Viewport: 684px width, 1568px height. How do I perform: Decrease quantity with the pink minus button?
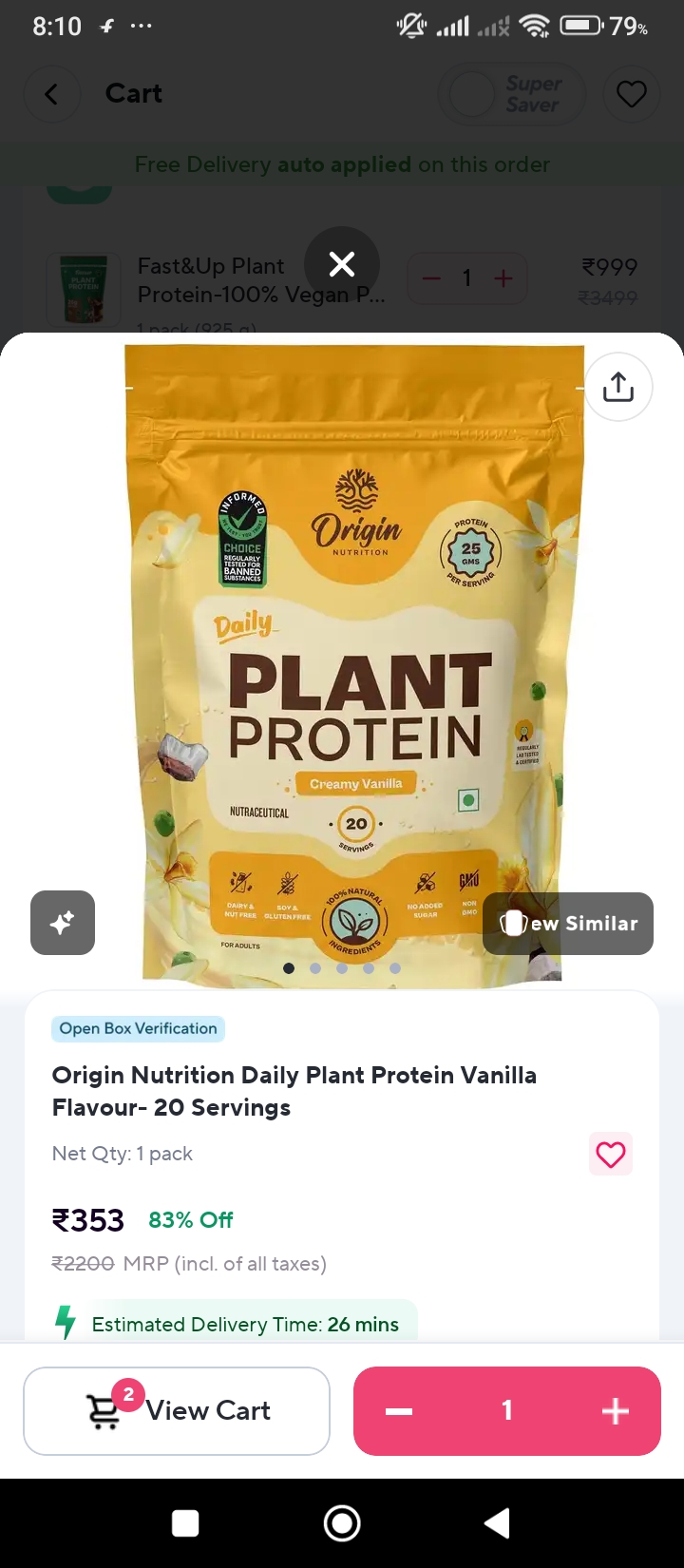(x=399, y=1411)
